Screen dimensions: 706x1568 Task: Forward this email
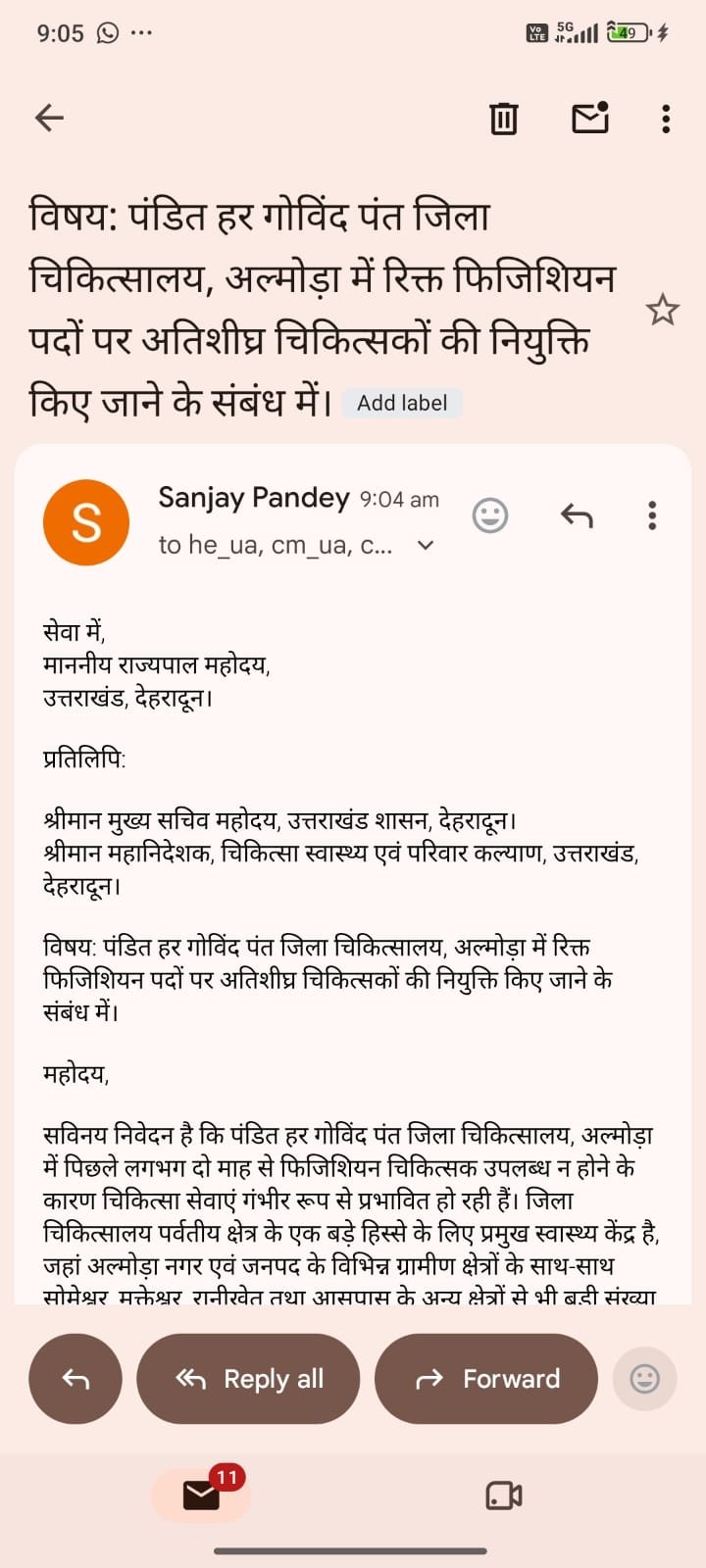pyautogui.click(x=486, y=1379)
